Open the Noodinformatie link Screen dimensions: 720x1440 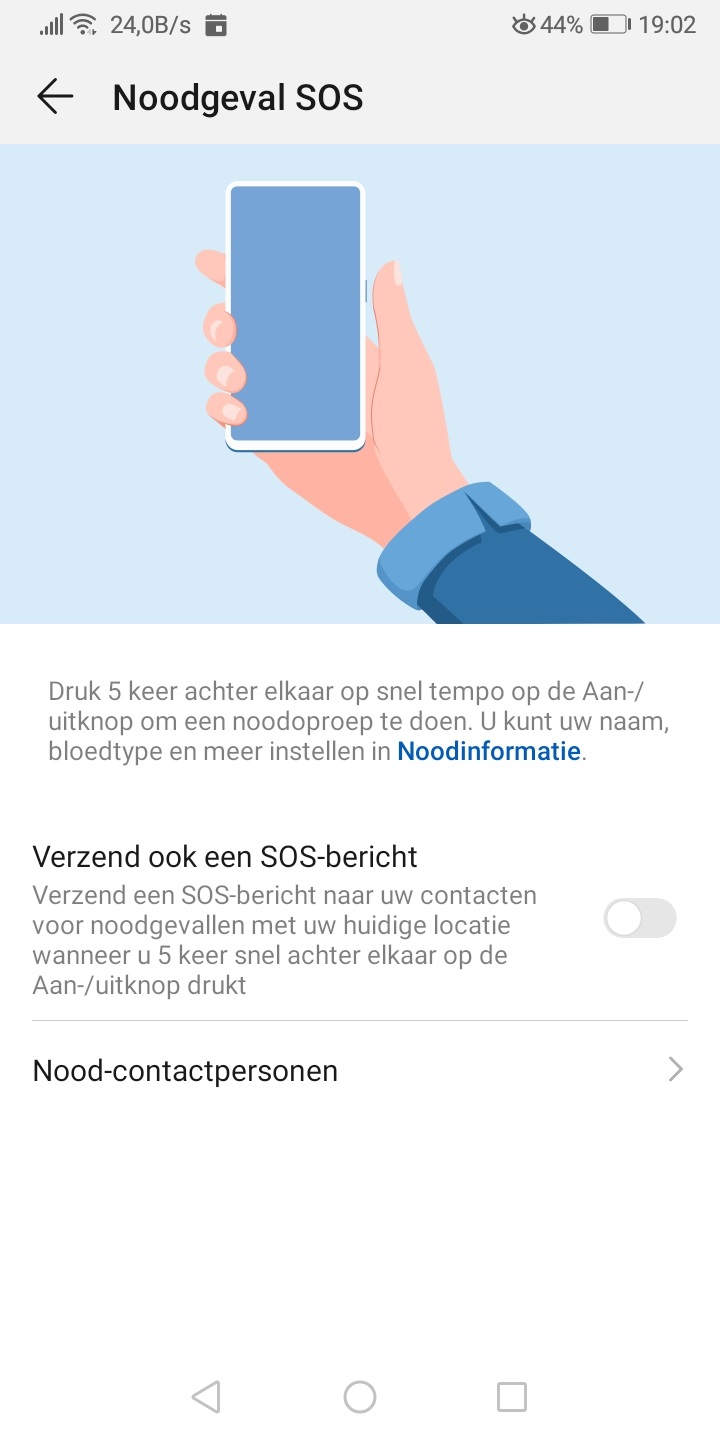pyautogui.click(x=489, y=751)
